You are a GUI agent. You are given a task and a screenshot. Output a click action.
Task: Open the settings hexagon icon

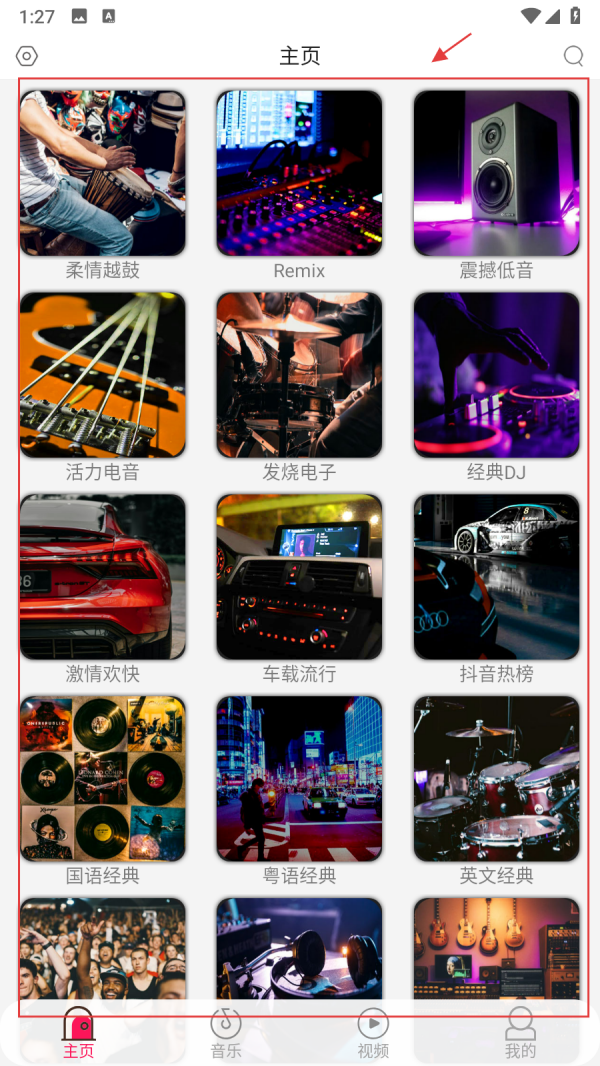coord(27,56)
